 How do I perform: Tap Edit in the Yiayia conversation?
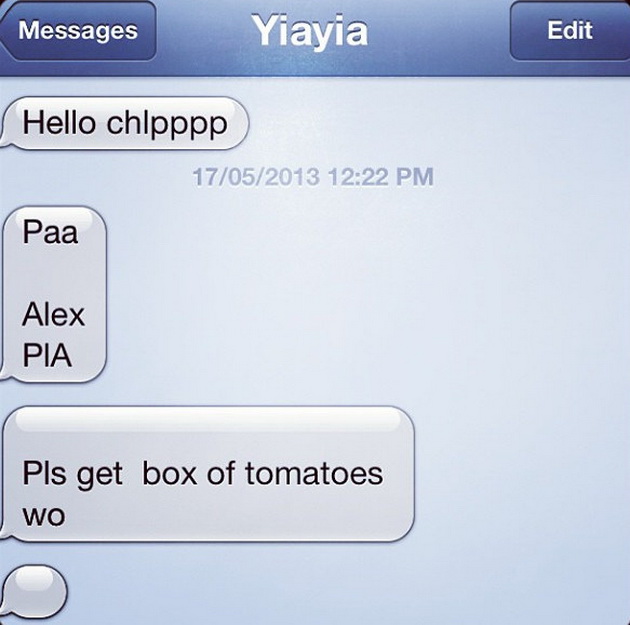pyautogui.click(x=569, y=31)
